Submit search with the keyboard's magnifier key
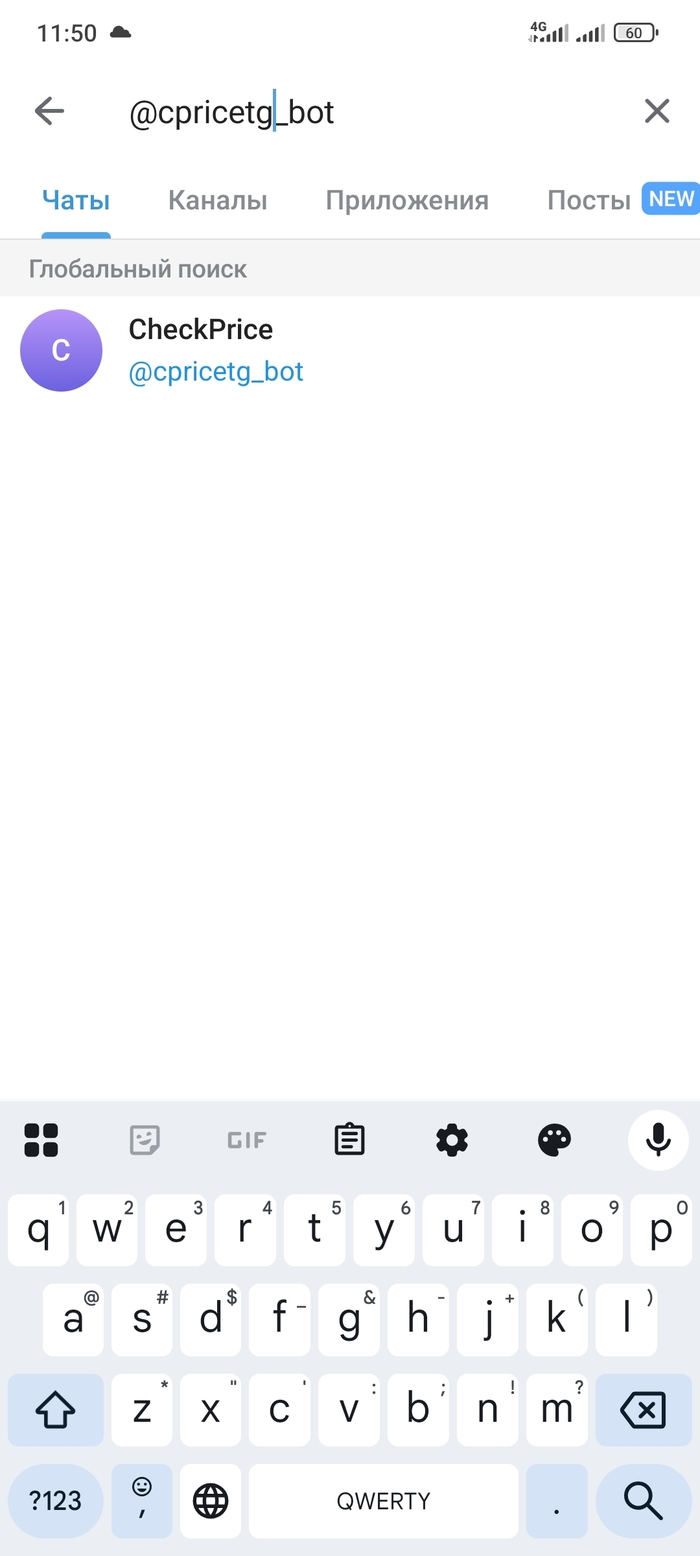Viewport: 700px width, 1556px height. 643,1500
